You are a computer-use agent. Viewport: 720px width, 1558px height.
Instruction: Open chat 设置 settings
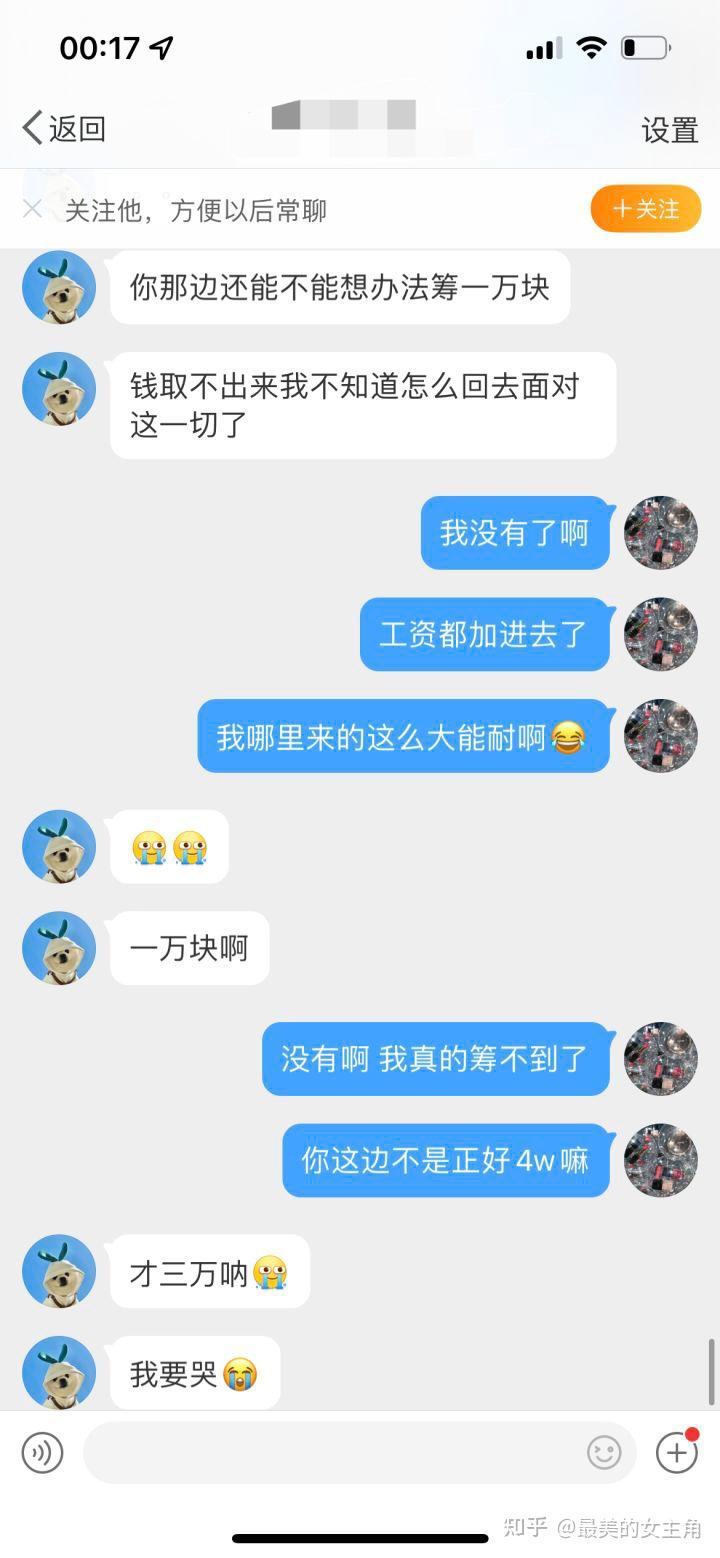[x=669, y=130]
